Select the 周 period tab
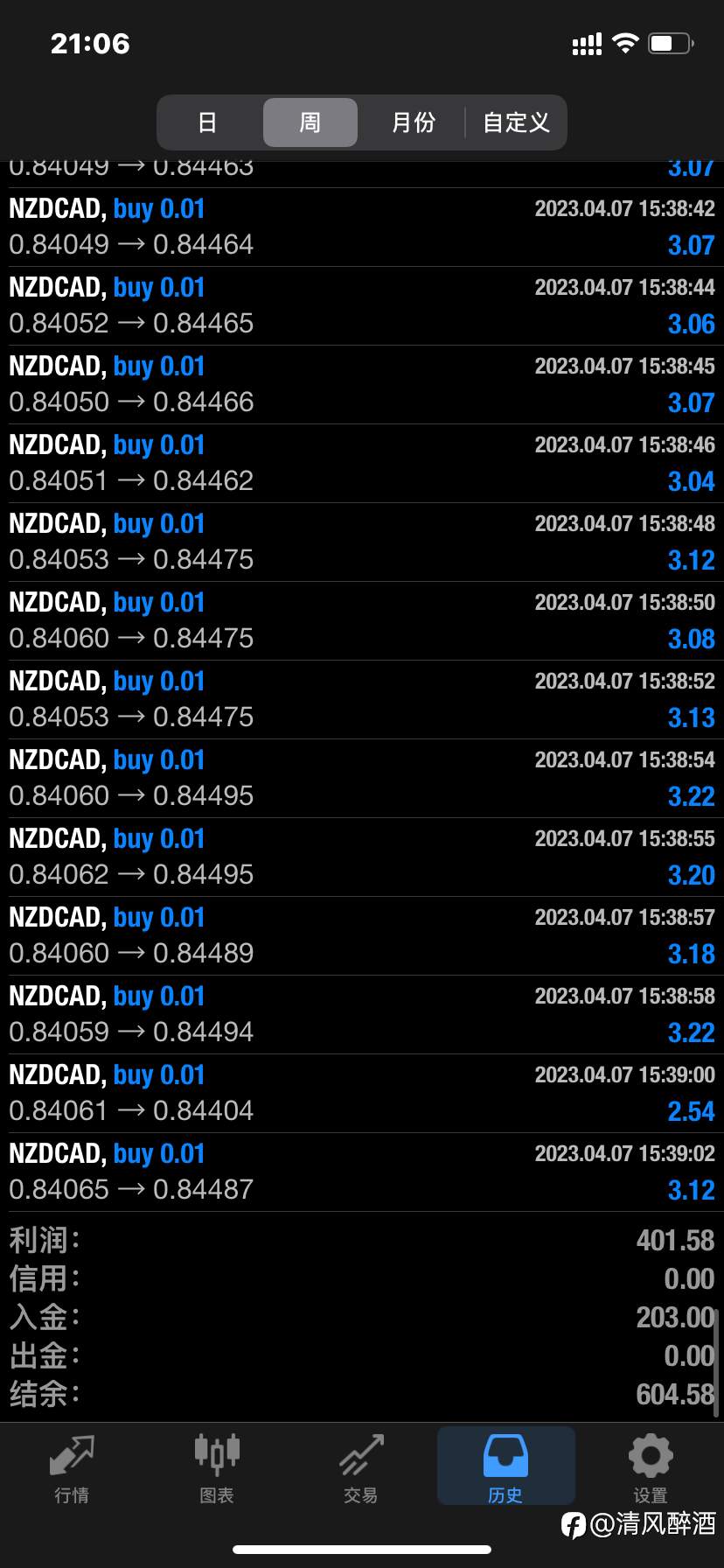724x1568 pixels. [310, 122]
